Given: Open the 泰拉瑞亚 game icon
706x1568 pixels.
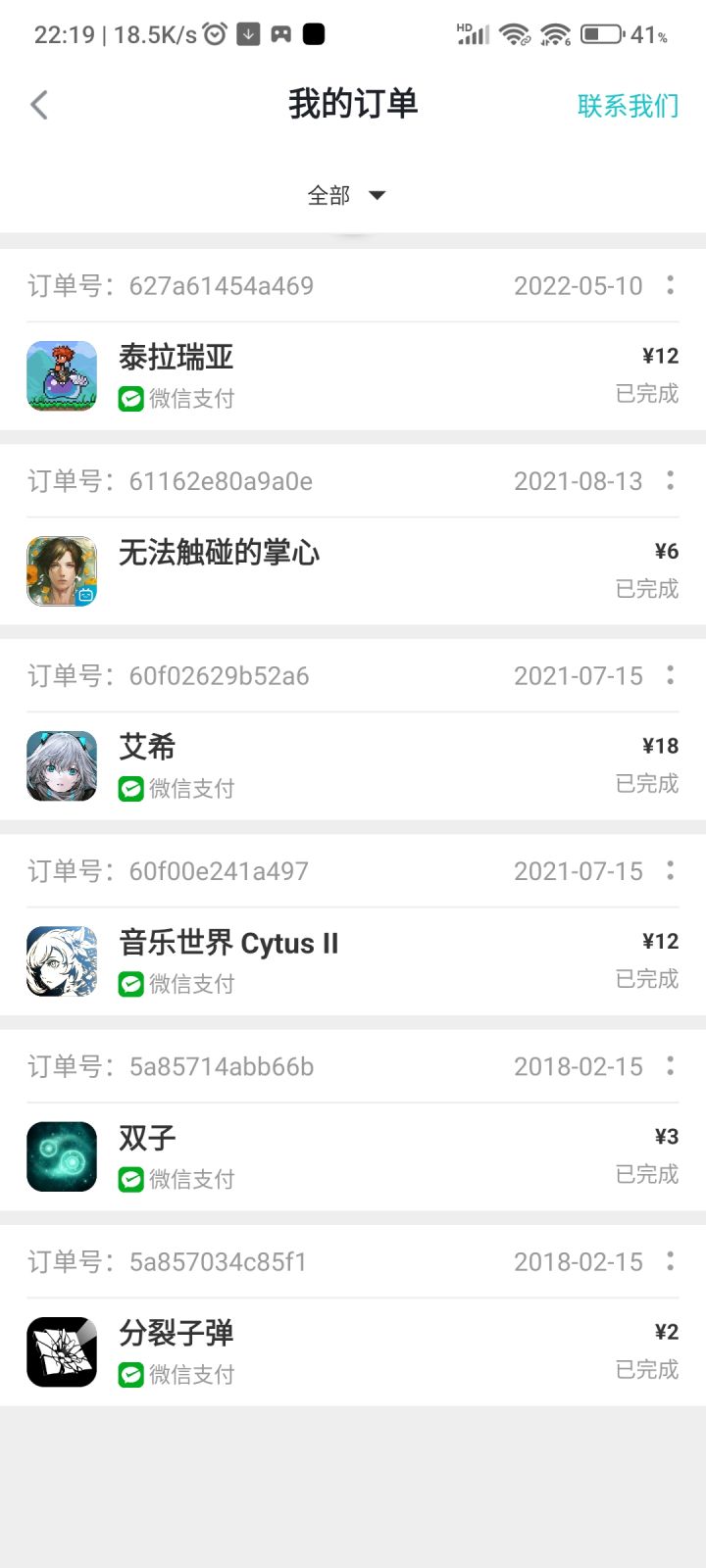Looking at the screenshot, I should coord(61,375).
